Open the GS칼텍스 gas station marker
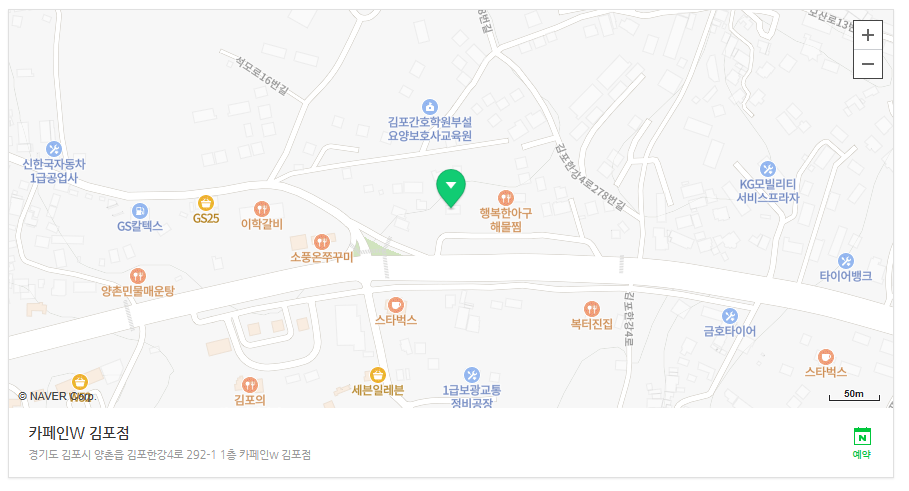This screenshot has height=491, width=909. (139, 211)
